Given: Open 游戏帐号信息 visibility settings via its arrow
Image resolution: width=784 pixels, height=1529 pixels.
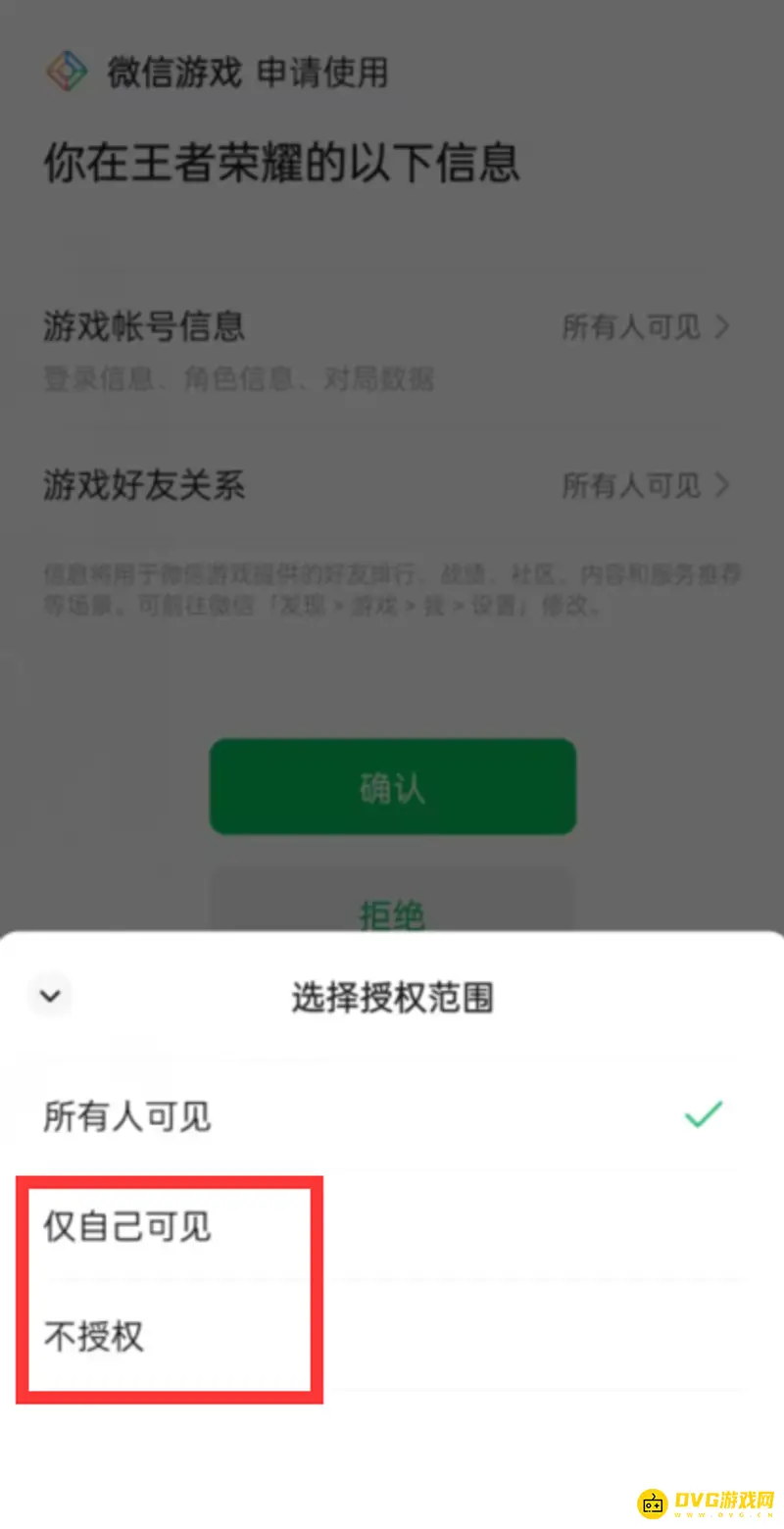Looking at the screenshot, I should (x=723, y=328).
